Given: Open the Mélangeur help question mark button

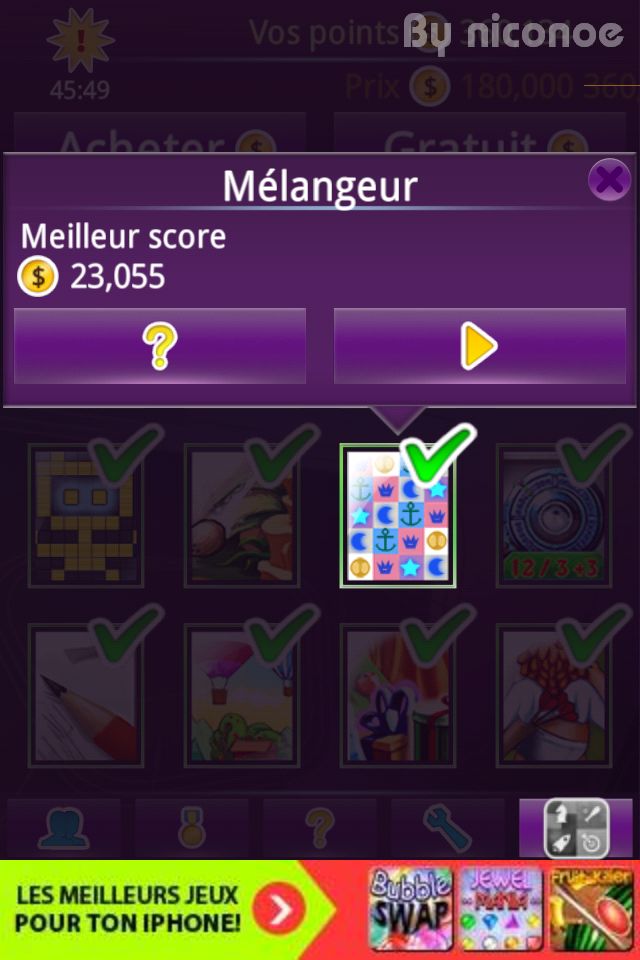Looking at the screenshot, I should tap(160, 346).
